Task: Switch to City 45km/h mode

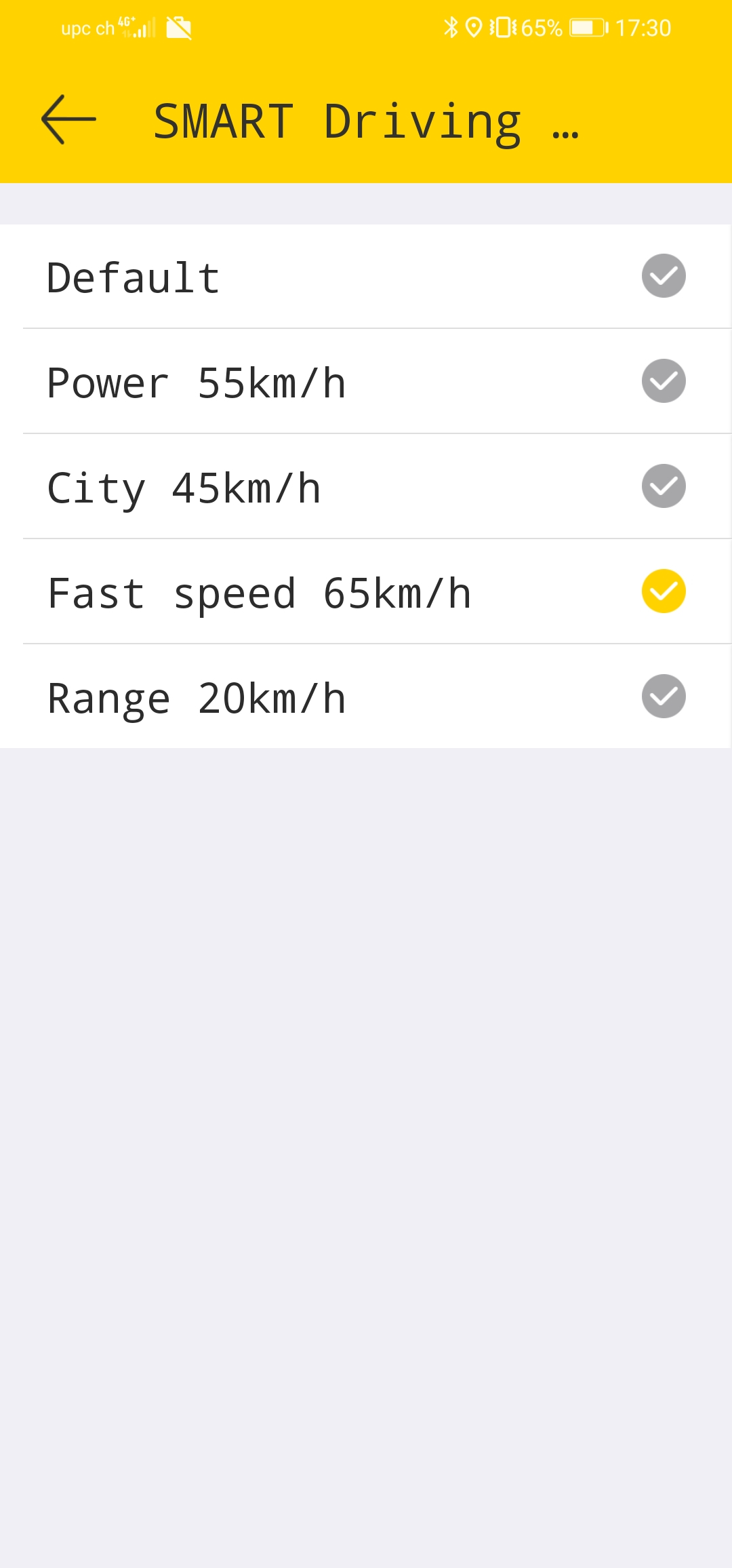Action: tap(366, 487)
